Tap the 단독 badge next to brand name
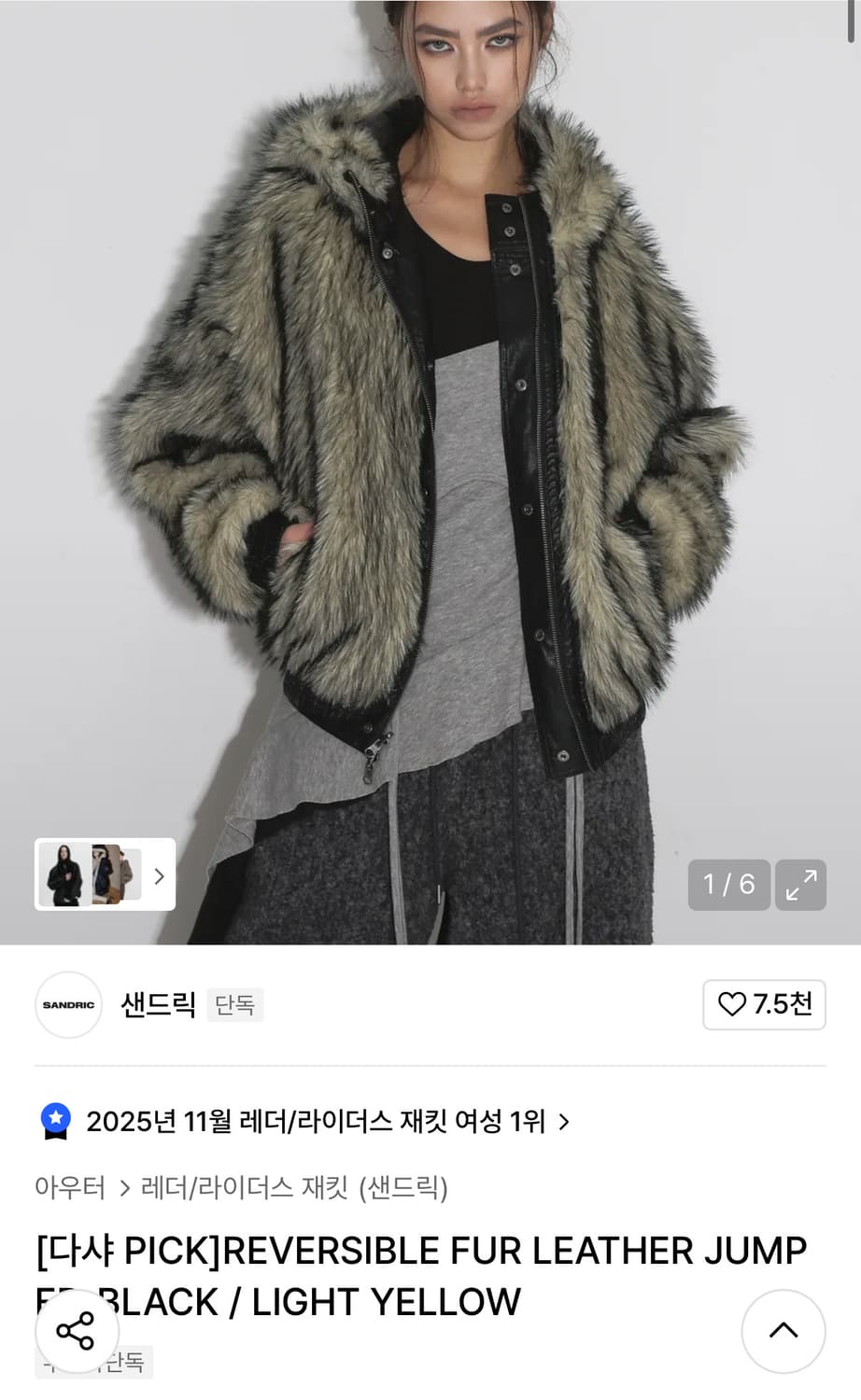 234,1005
